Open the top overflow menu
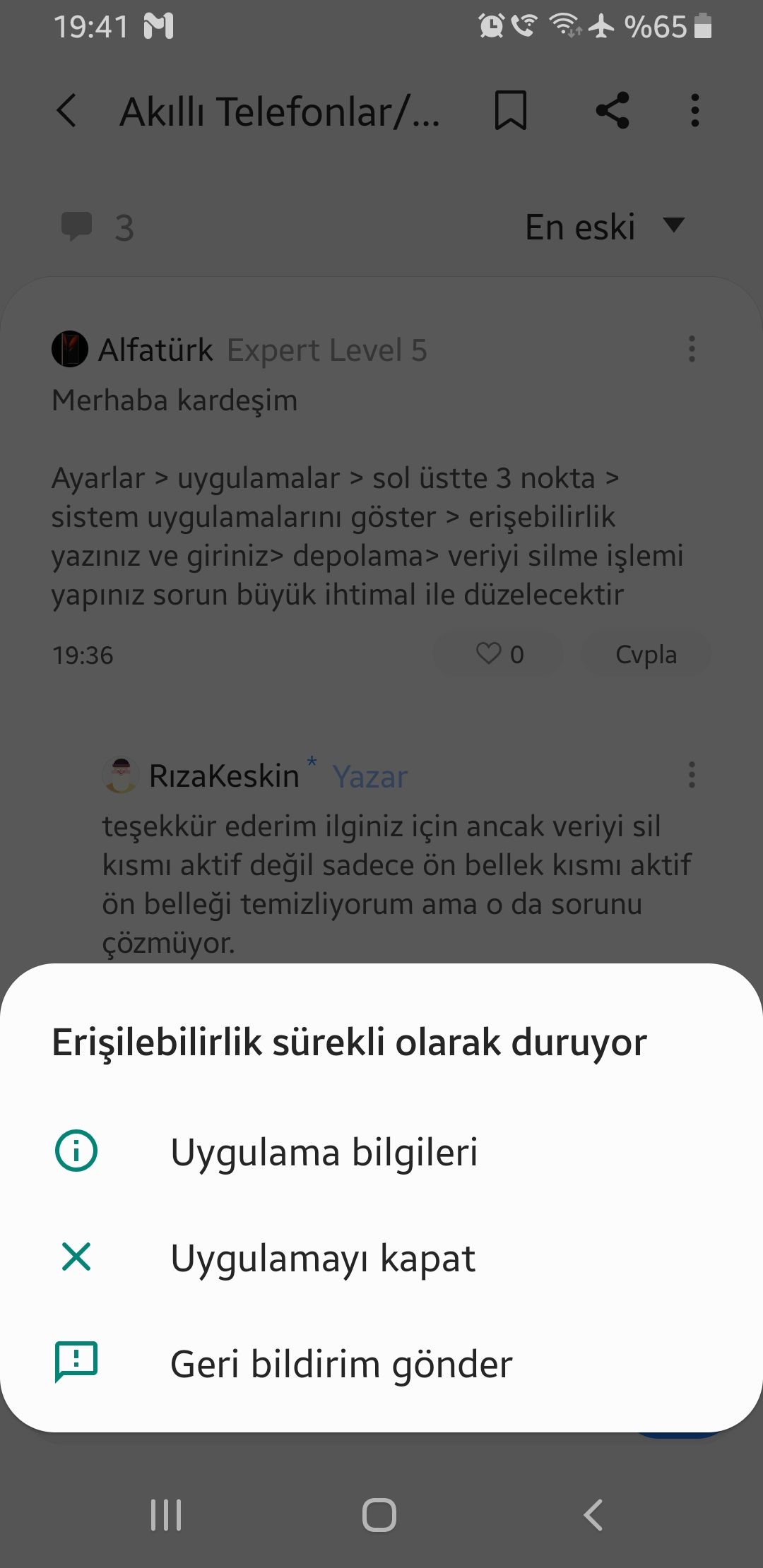Screen dimensions: 763x1568 (x=695, y=111)
